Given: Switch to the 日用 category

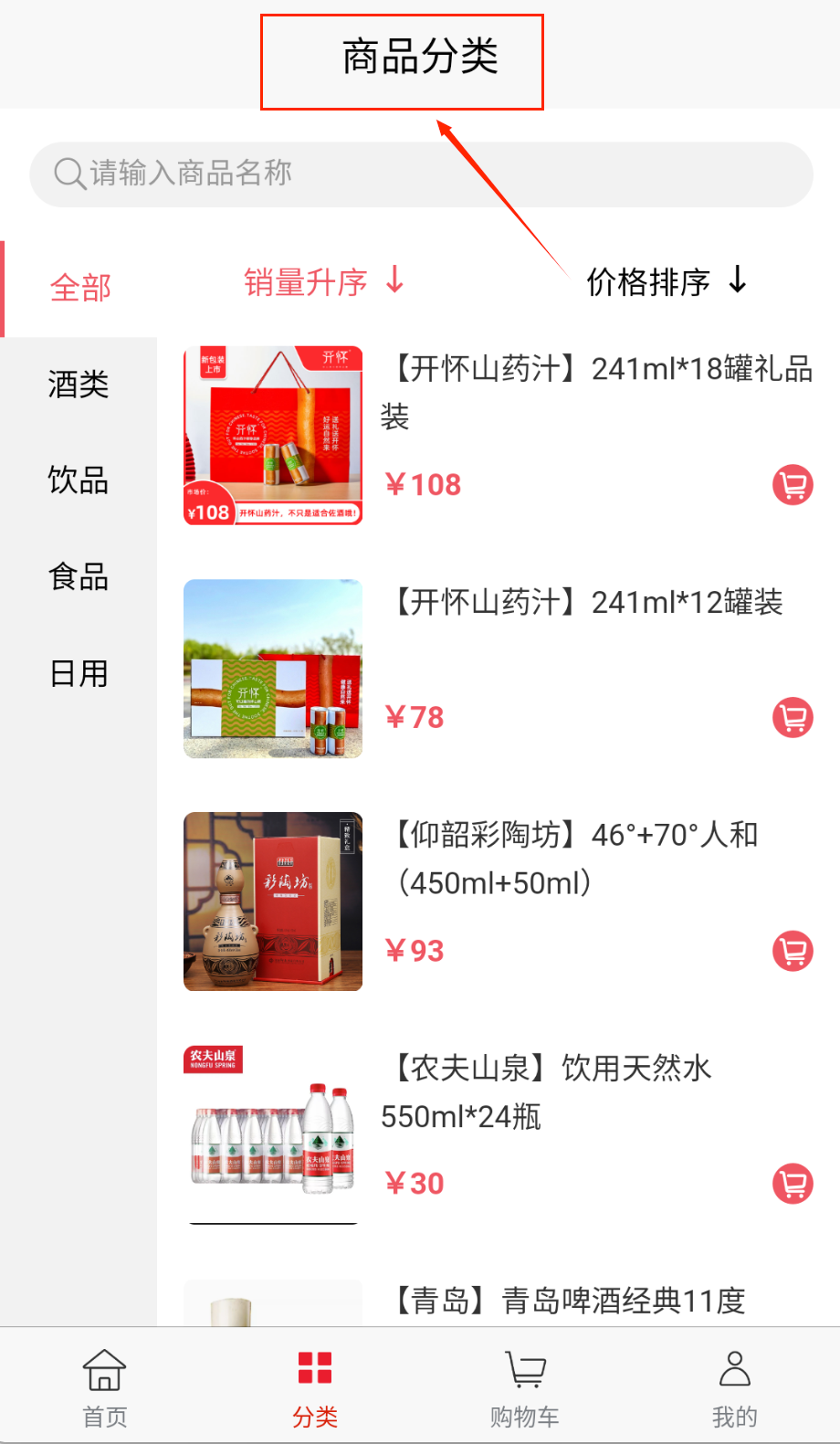Looking at the screenshot, I should point(79,674).
